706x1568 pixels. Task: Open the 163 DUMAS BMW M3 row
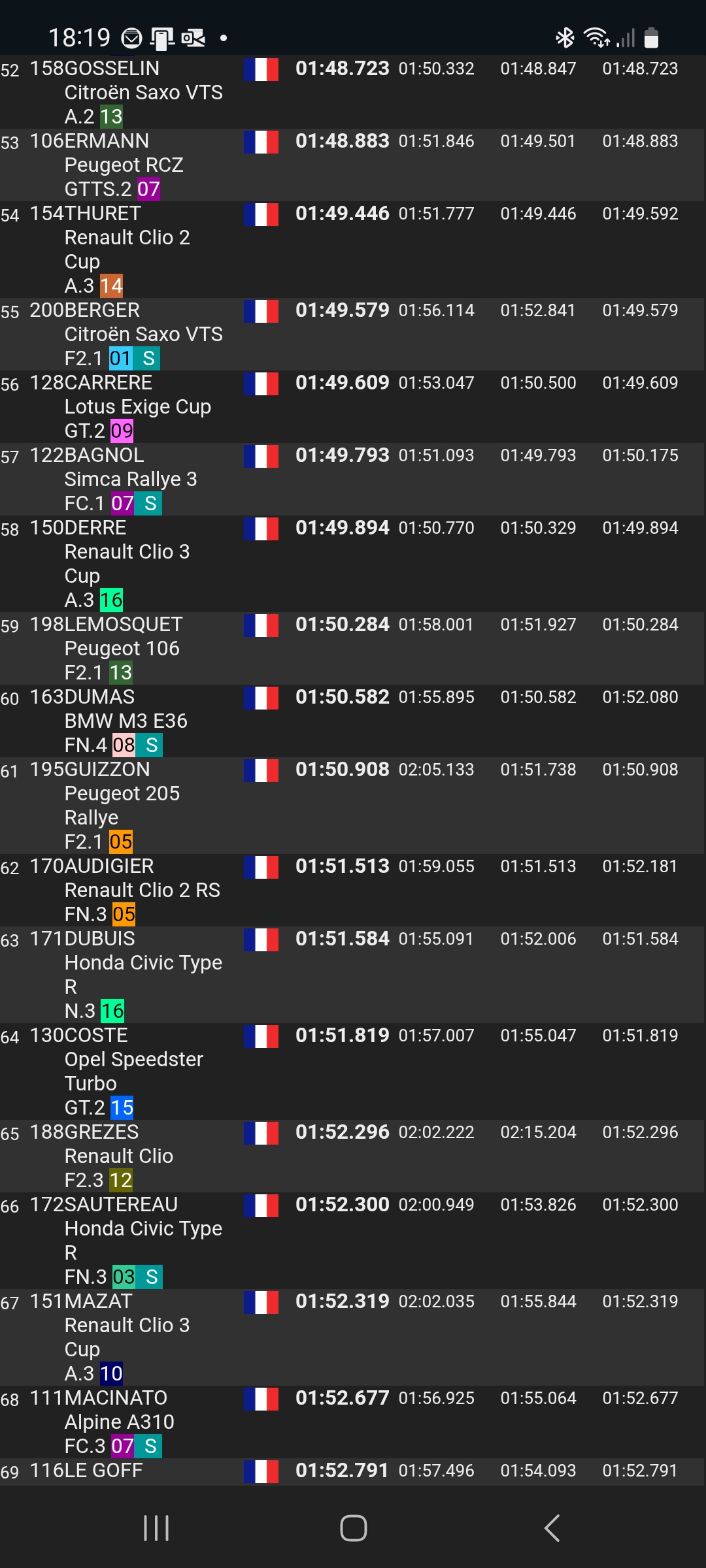(353, 721)
